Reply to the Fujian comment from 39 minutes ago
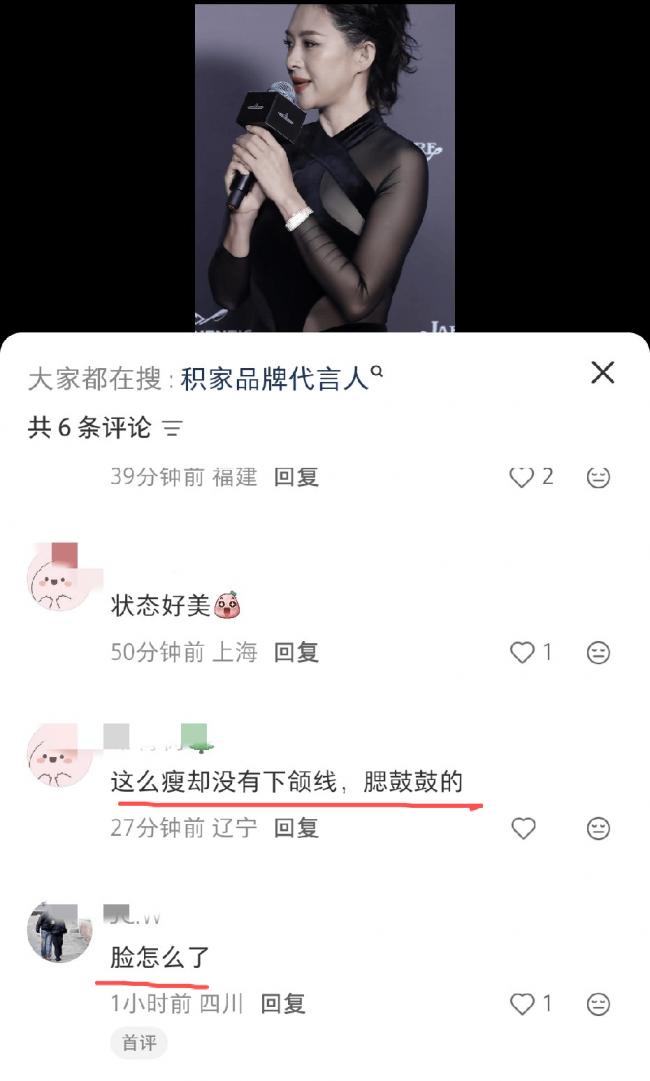 pyautogui.click(x=296, y=477)
